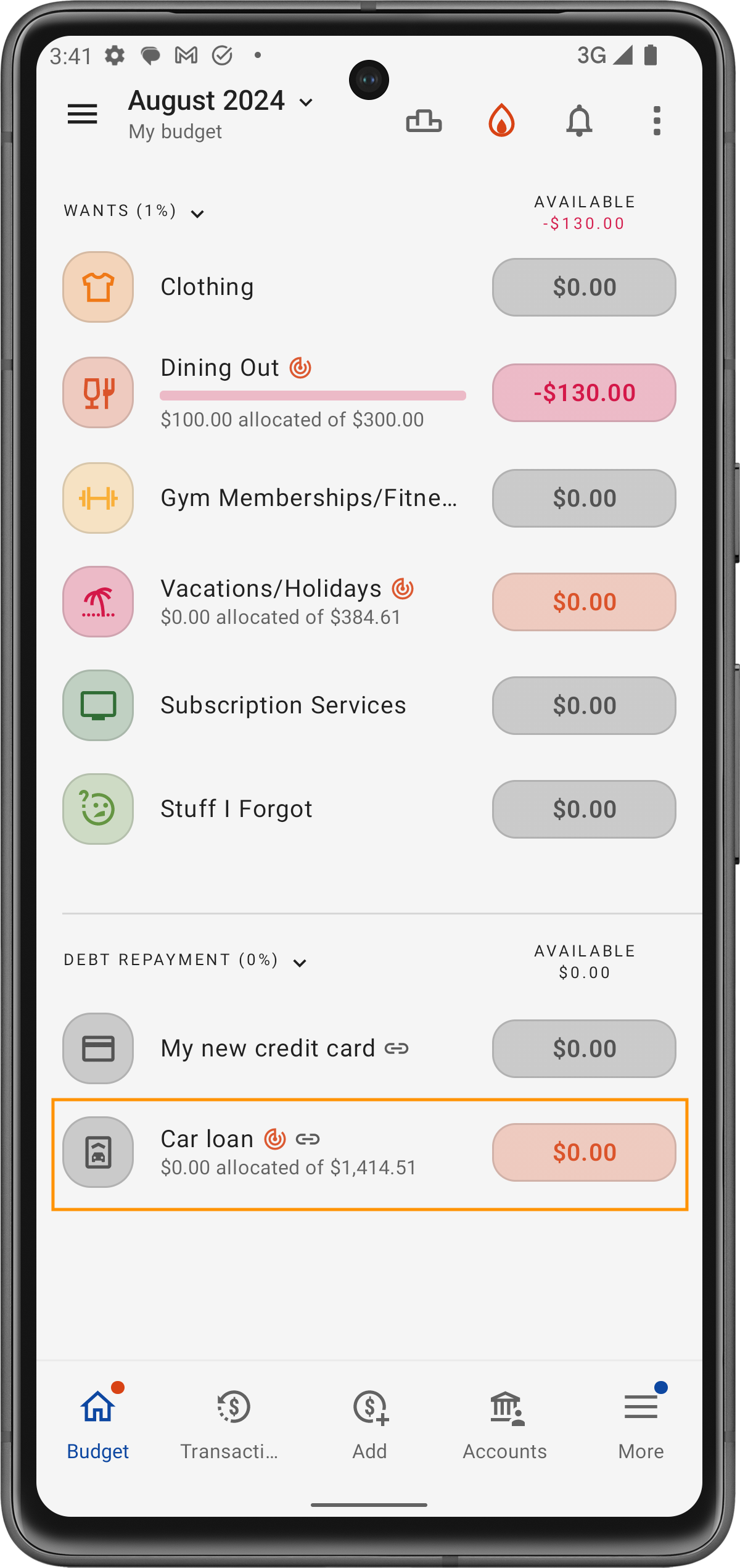
Task: Open My new credit card category
Action: (268, 1048)
